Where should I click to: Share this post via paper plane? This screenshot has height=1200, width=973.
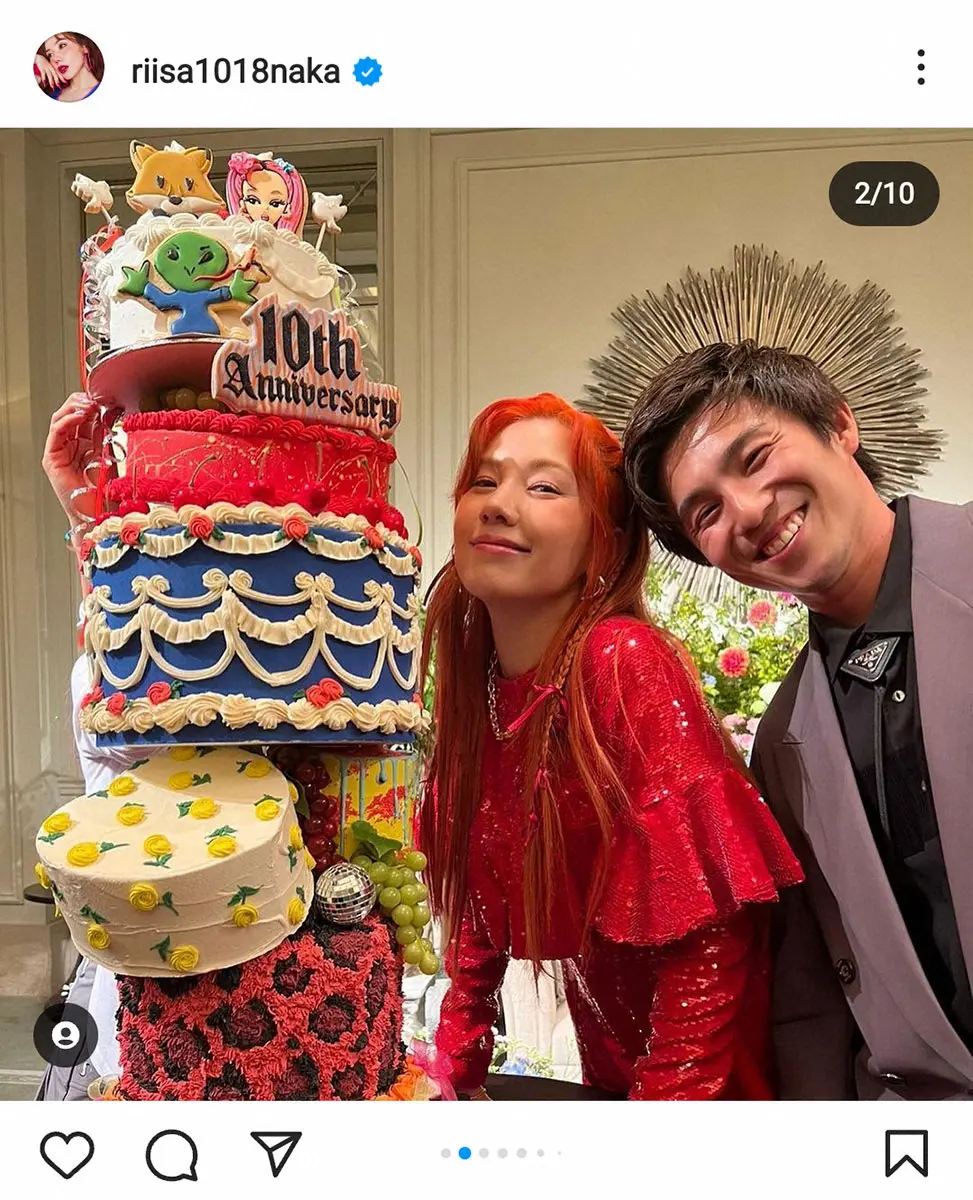coord(276,1153)
